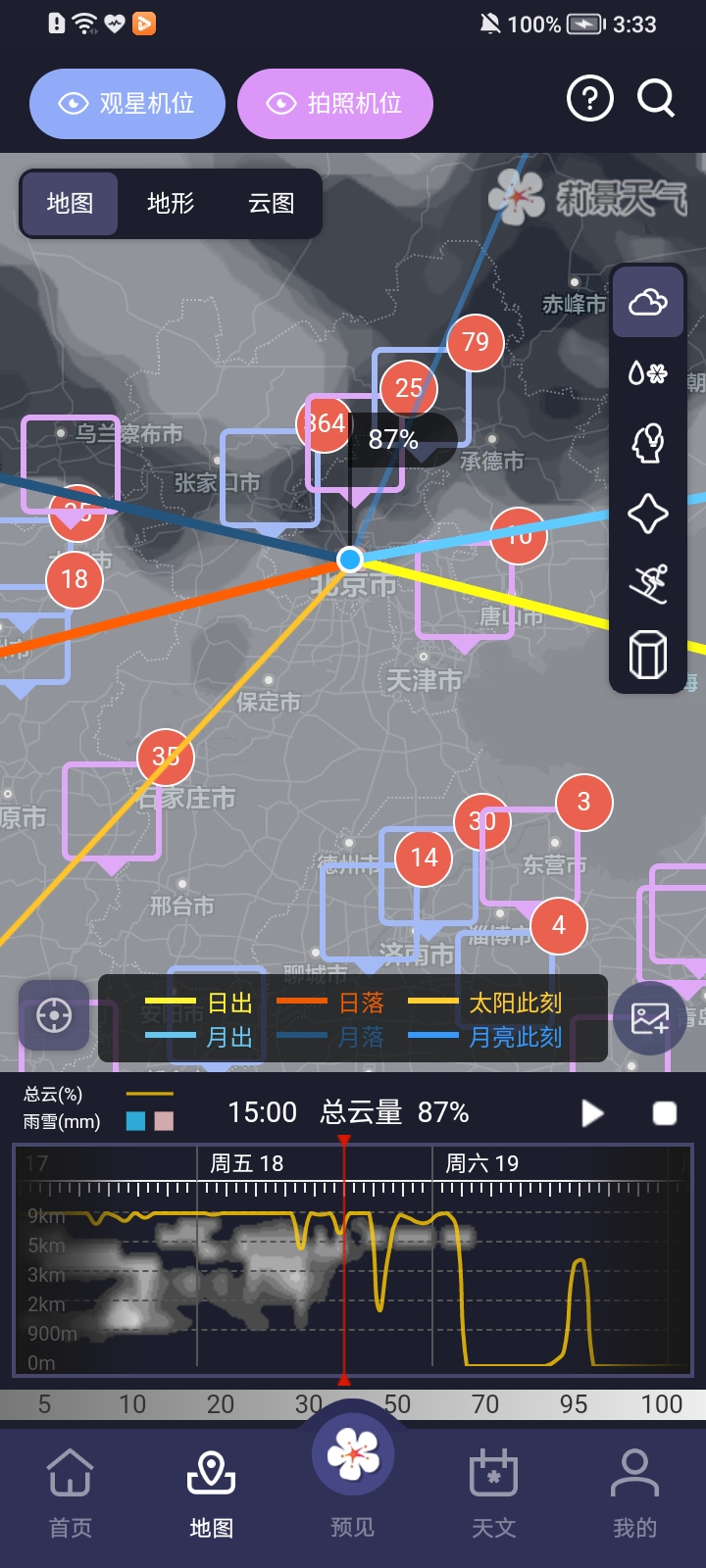Play the cloud forecast animation
Viewport: 706px width, 1568px height.
[592, 1113]
